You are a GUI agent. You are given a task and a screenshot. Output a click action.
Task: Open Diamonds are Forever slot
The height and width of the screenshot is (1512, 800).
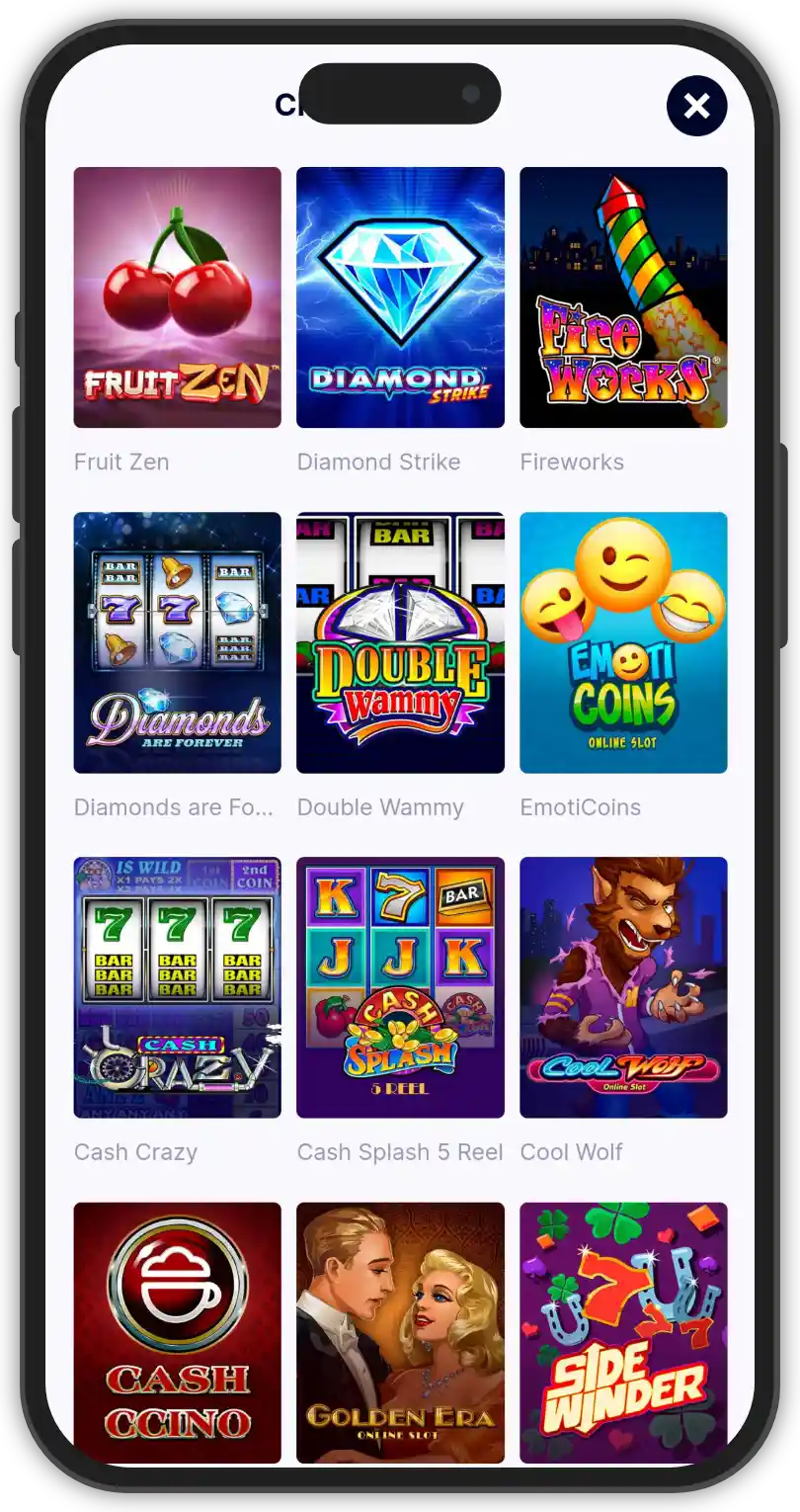click(x=177, y=642)
